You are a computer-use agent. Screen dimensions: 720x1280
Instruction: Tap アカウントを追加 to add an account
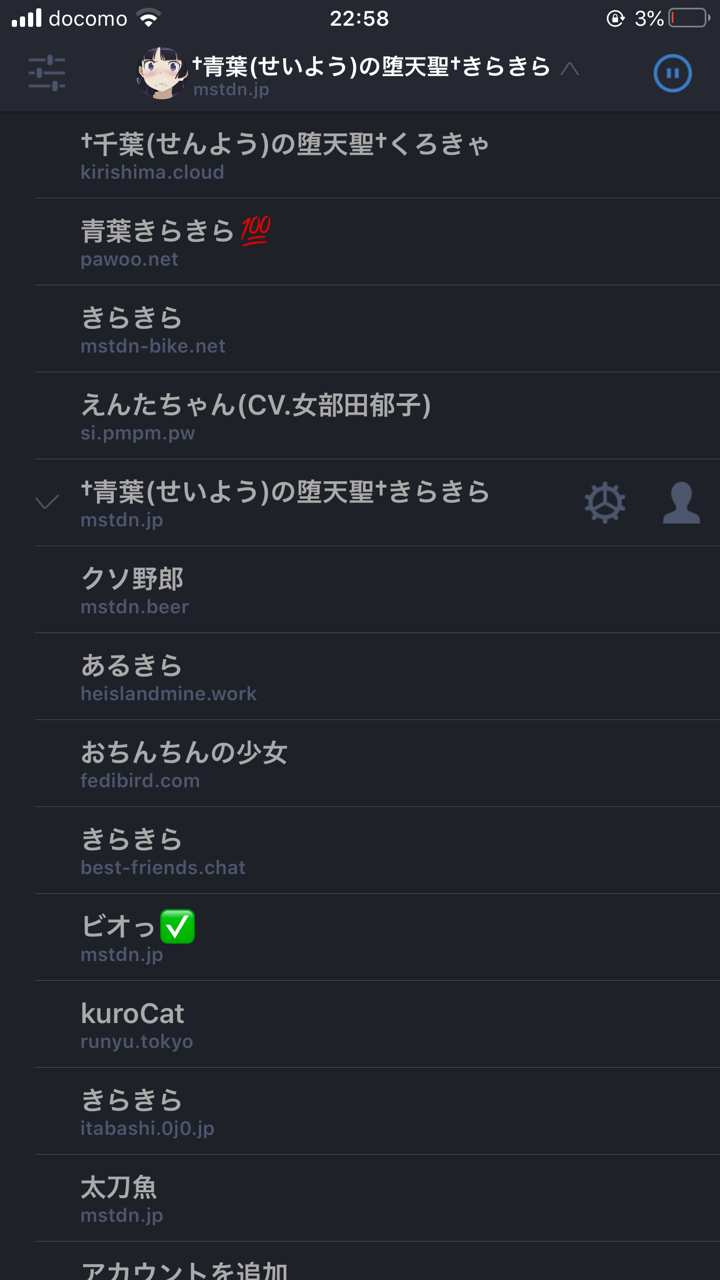(184, 1268)
